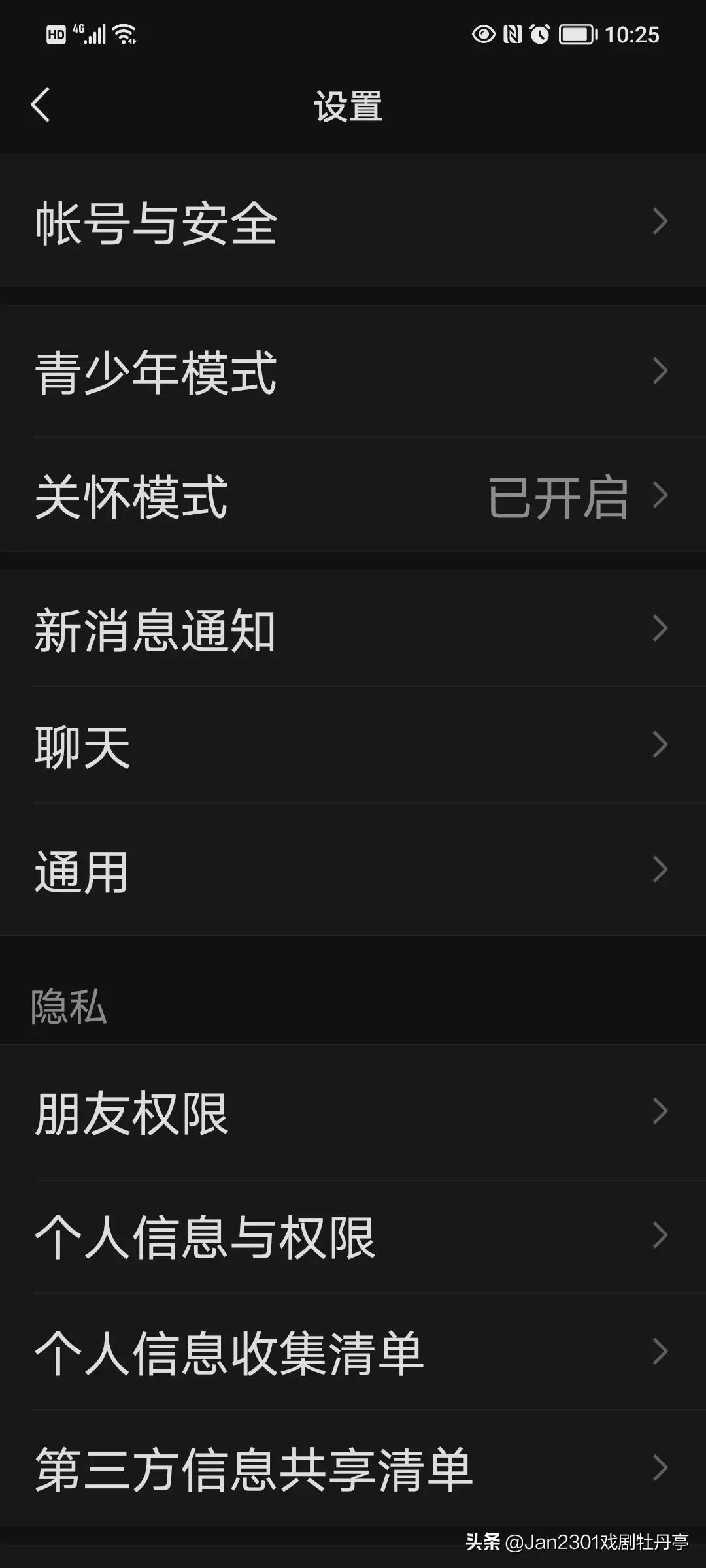View 第三方信息共享清单
The image size is (706, 1568).
point(353,1469)
